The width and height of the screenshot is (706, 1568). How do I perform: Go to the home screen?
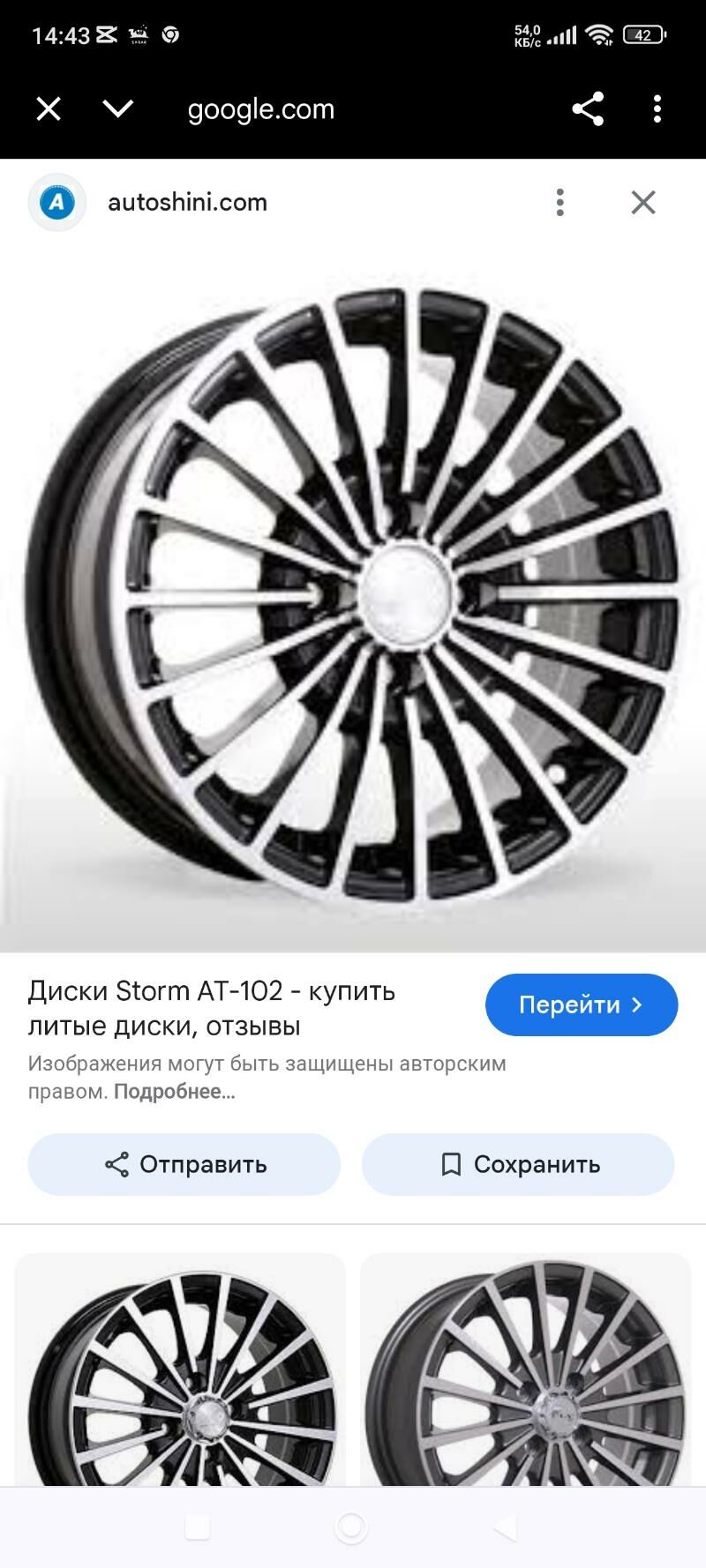[x=351, y=1527]
